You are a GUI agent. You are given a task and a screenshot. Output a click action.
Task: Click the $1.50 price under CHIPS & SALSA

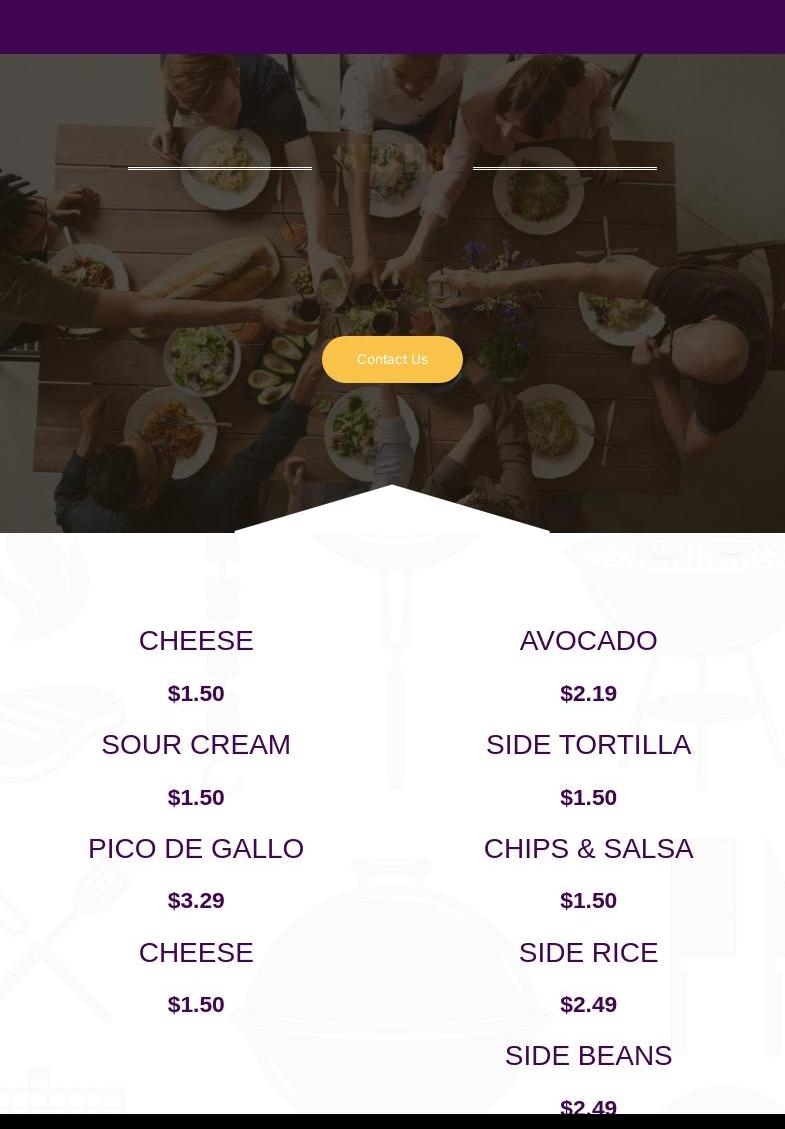pyautogui.click(x=588, y=900)
